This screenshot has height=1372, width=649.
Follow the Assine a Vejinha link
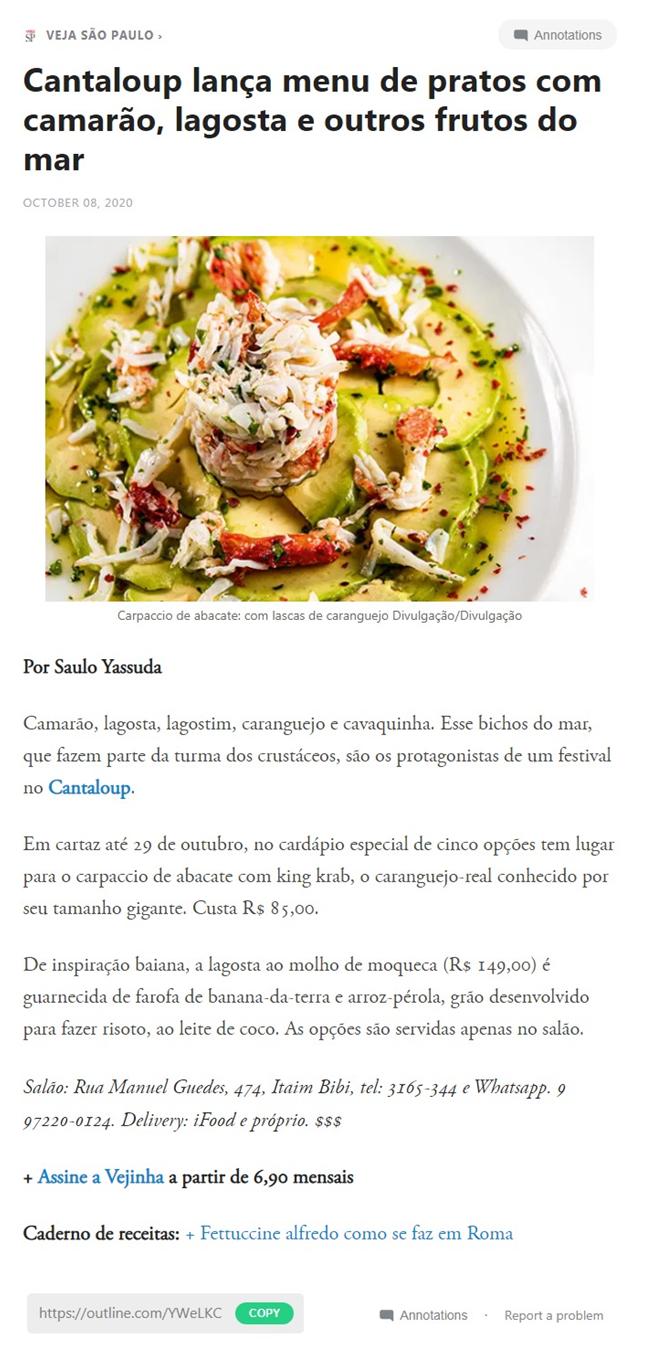click(100, 1177)
